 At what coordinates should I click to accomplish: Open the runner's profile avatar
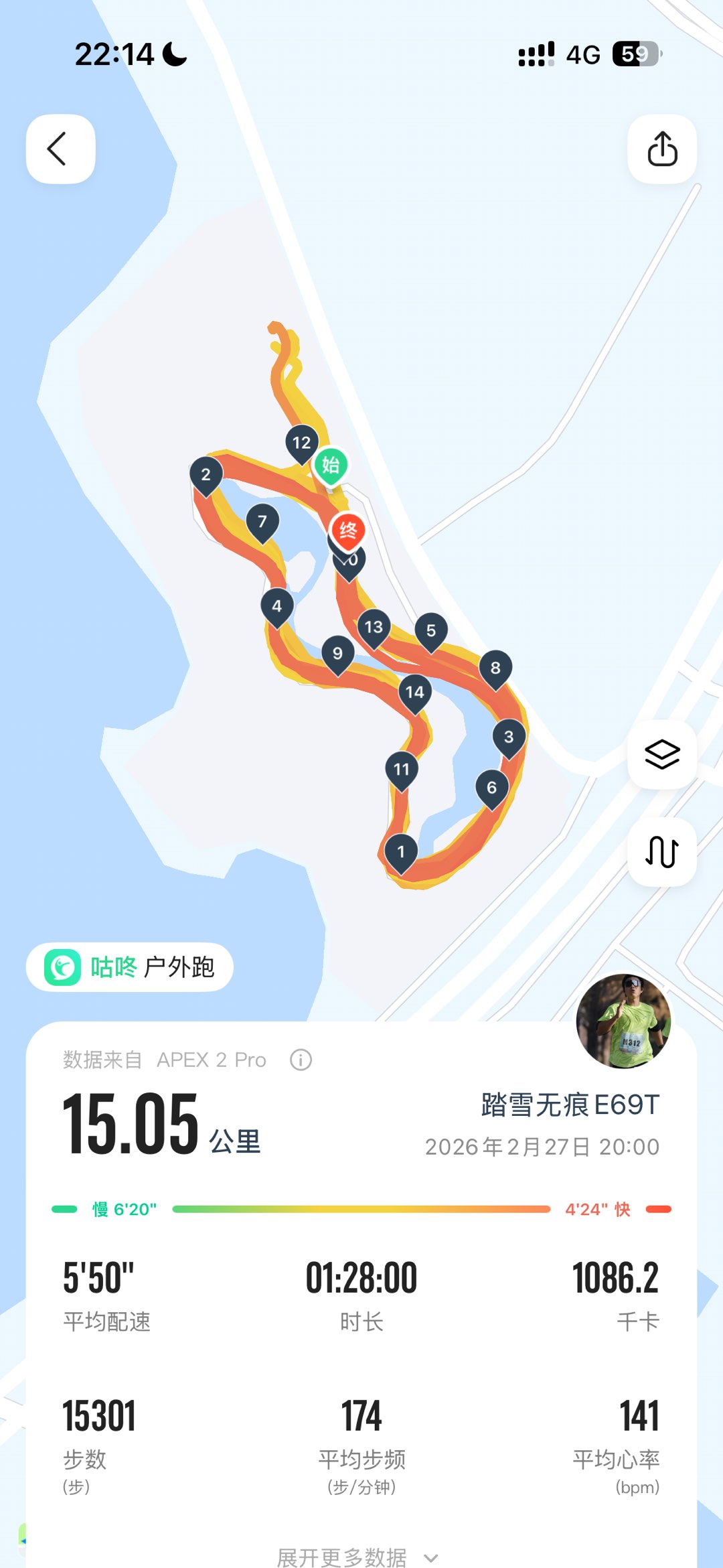click(623, 1021)
